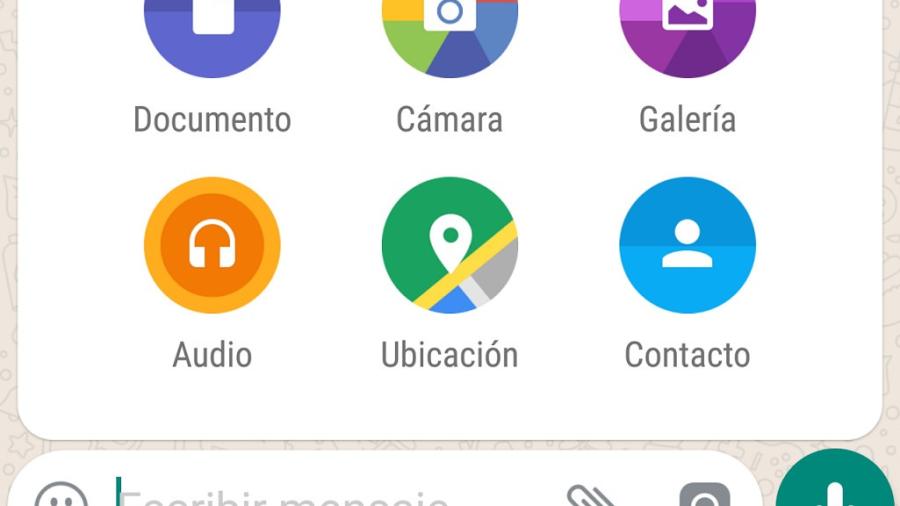
Task: Choose Galería to send a photo
Action: (x=687, y=30)
